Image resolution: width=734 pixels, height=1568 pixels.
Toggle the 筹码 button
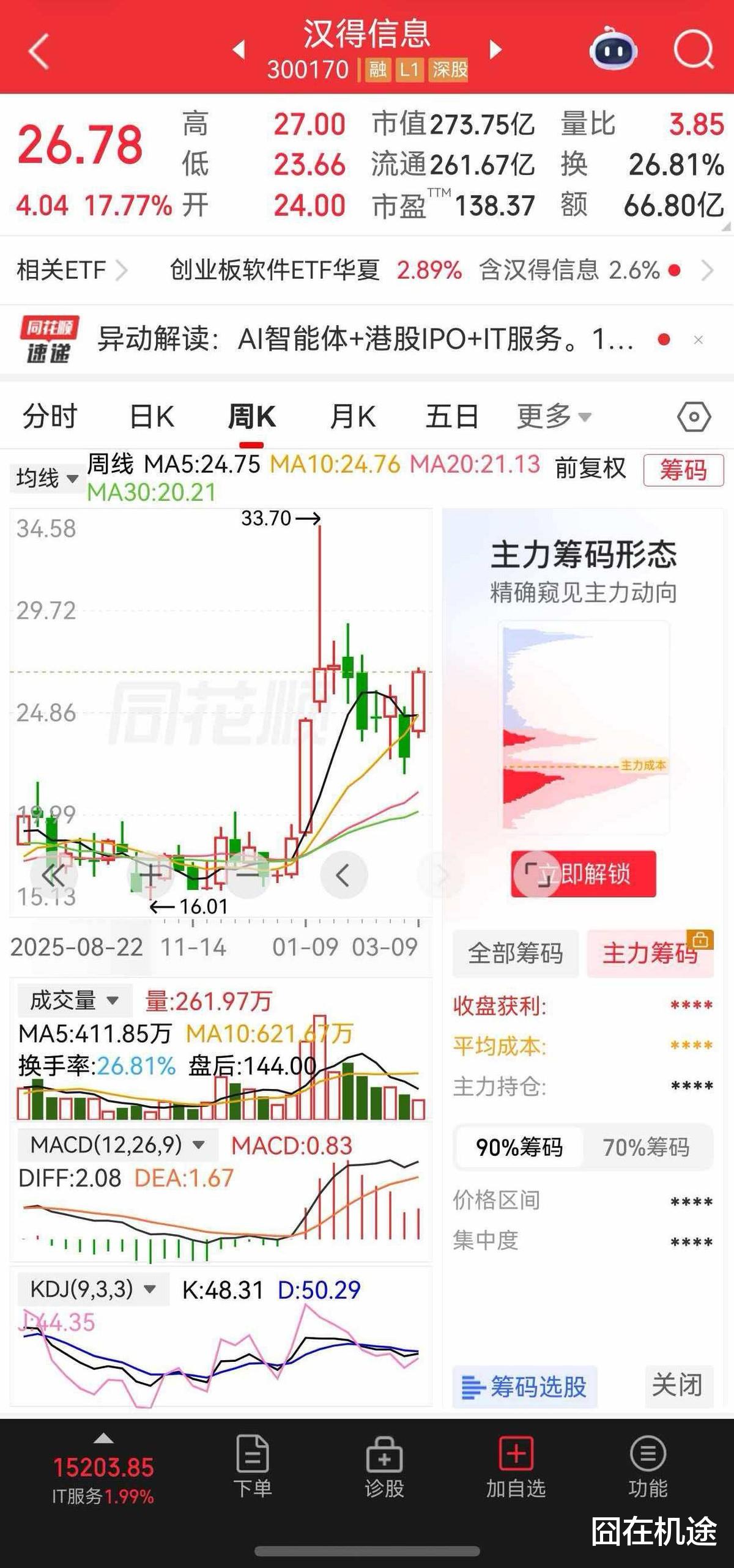point(683,470)
